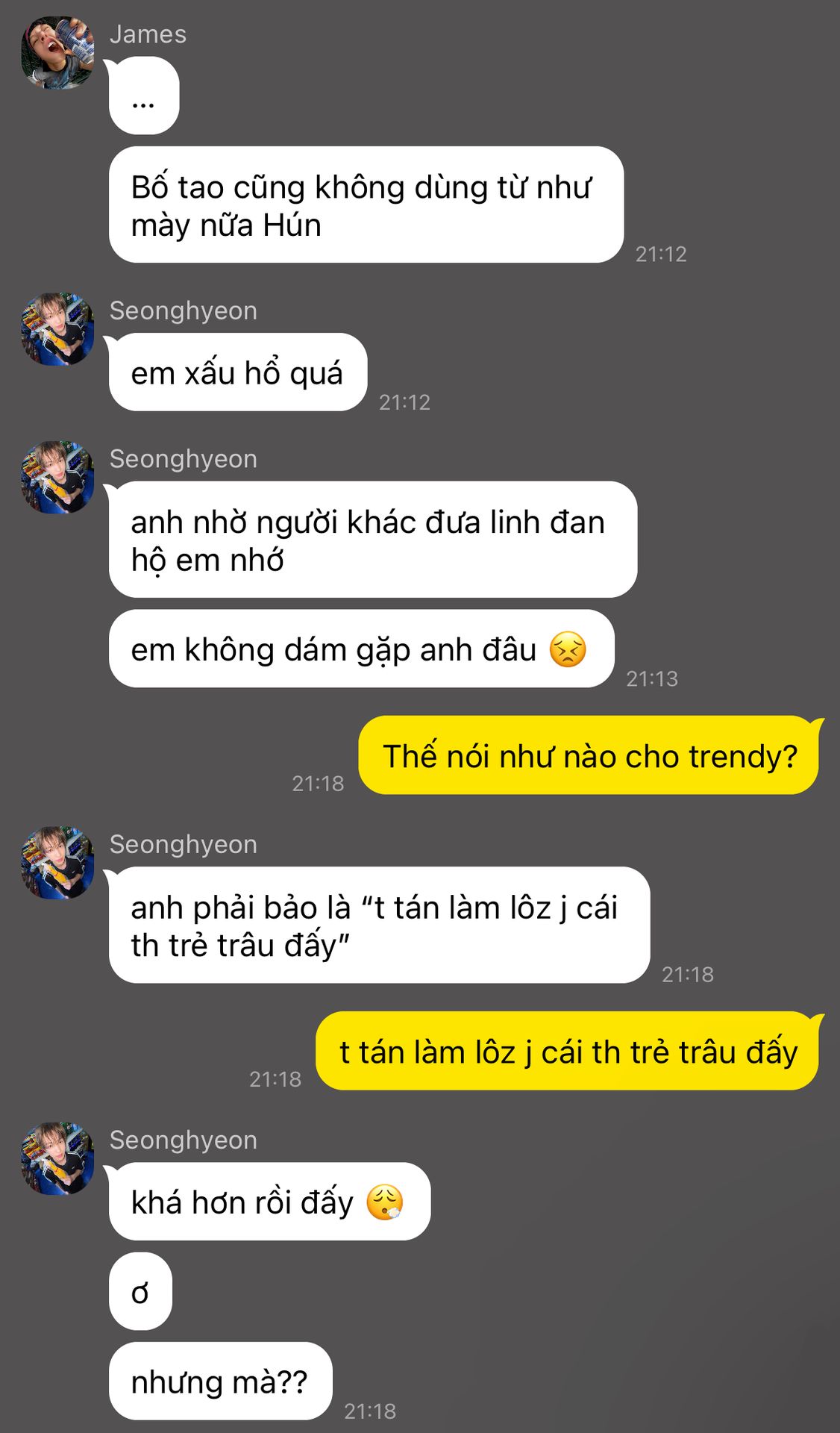Open Seonghyeon's avatar beside "em xấu hổ quá"

click(57, 329)
